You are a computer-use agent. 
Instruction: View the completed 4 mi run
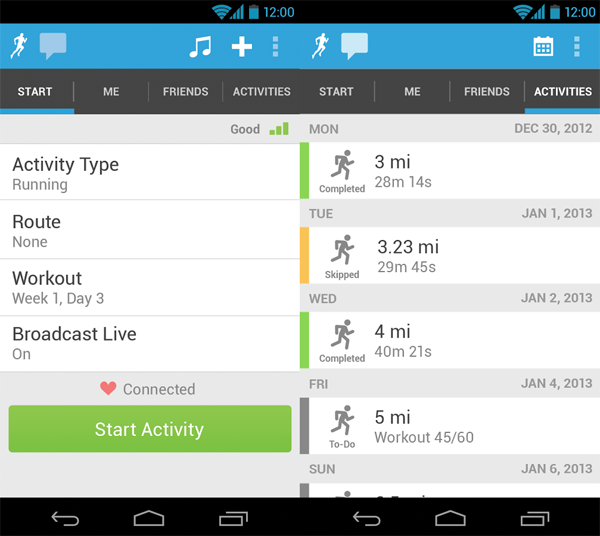coord(450,340)
